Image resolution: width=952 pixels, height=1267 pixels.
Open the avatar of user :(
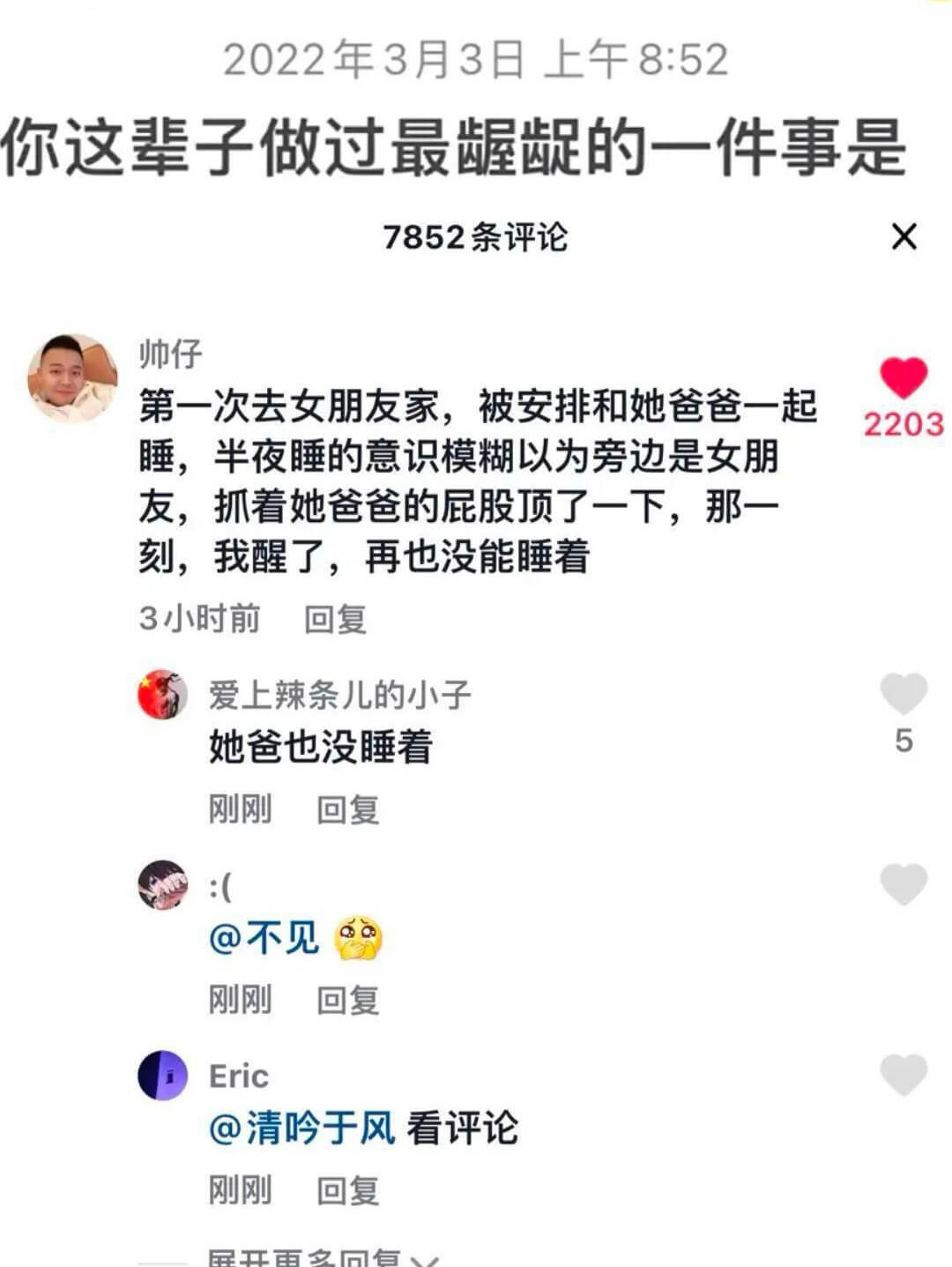click(162, 883)
